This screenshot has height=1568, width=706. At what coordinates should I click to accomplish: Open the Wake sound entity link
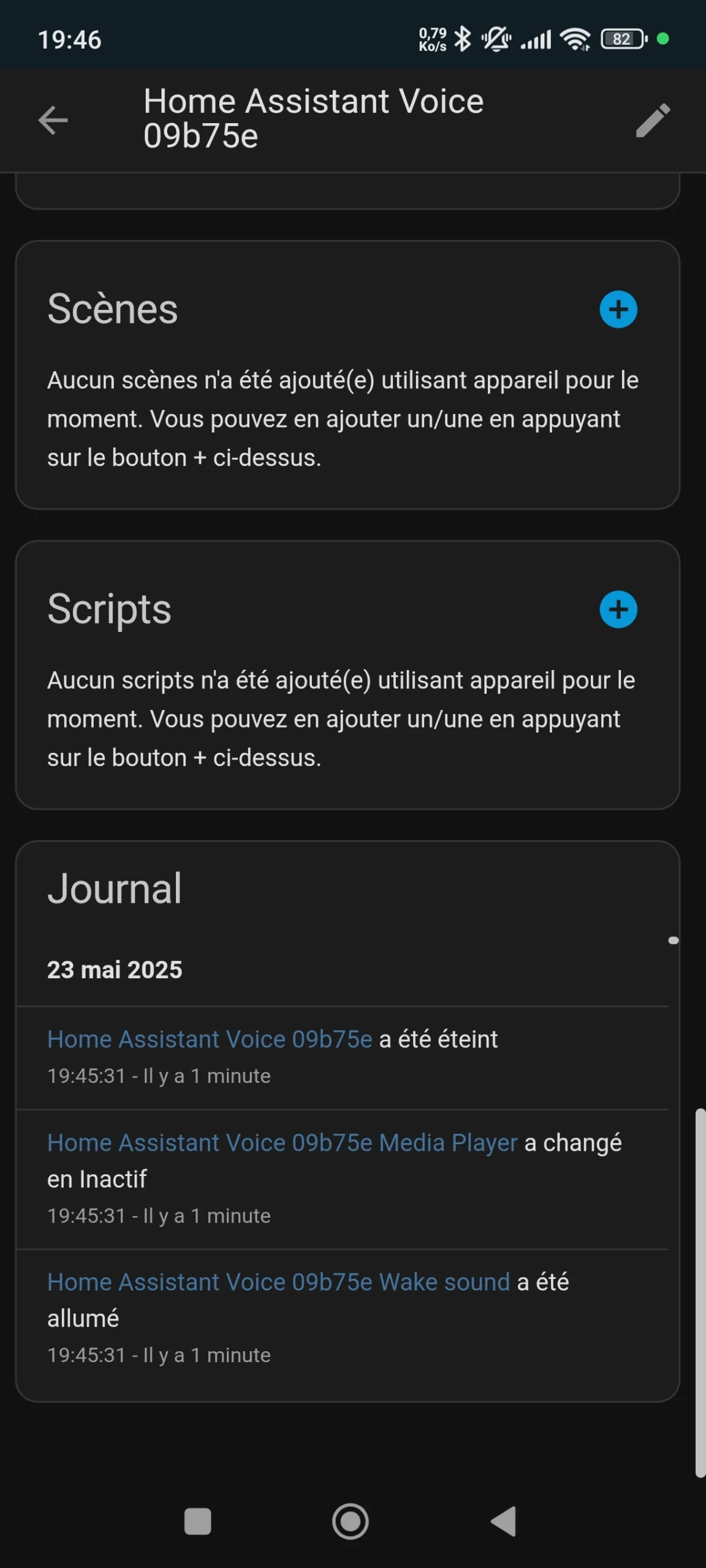tap(279, 1282)
